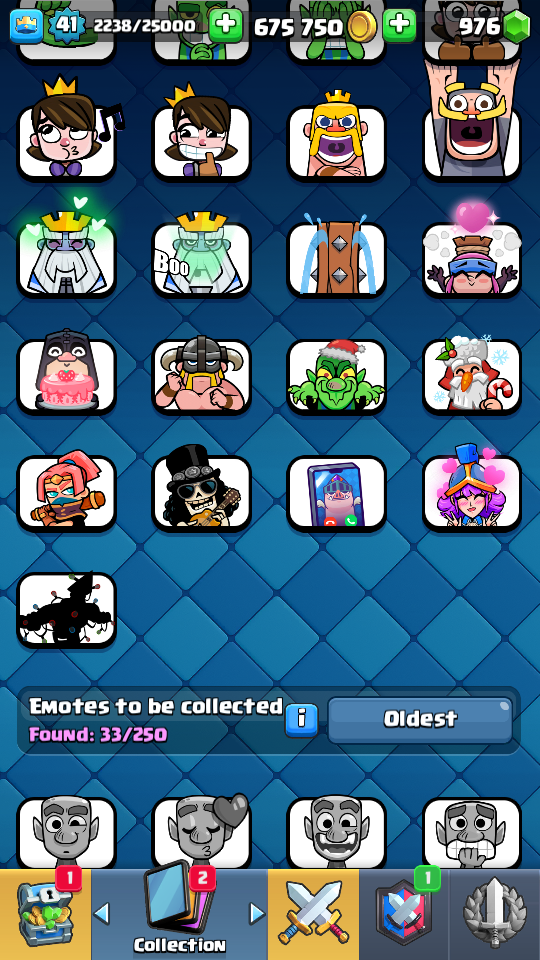Open the Shop chest tab
This screenshot has width=540, height=960.
[x=45, y=913]
